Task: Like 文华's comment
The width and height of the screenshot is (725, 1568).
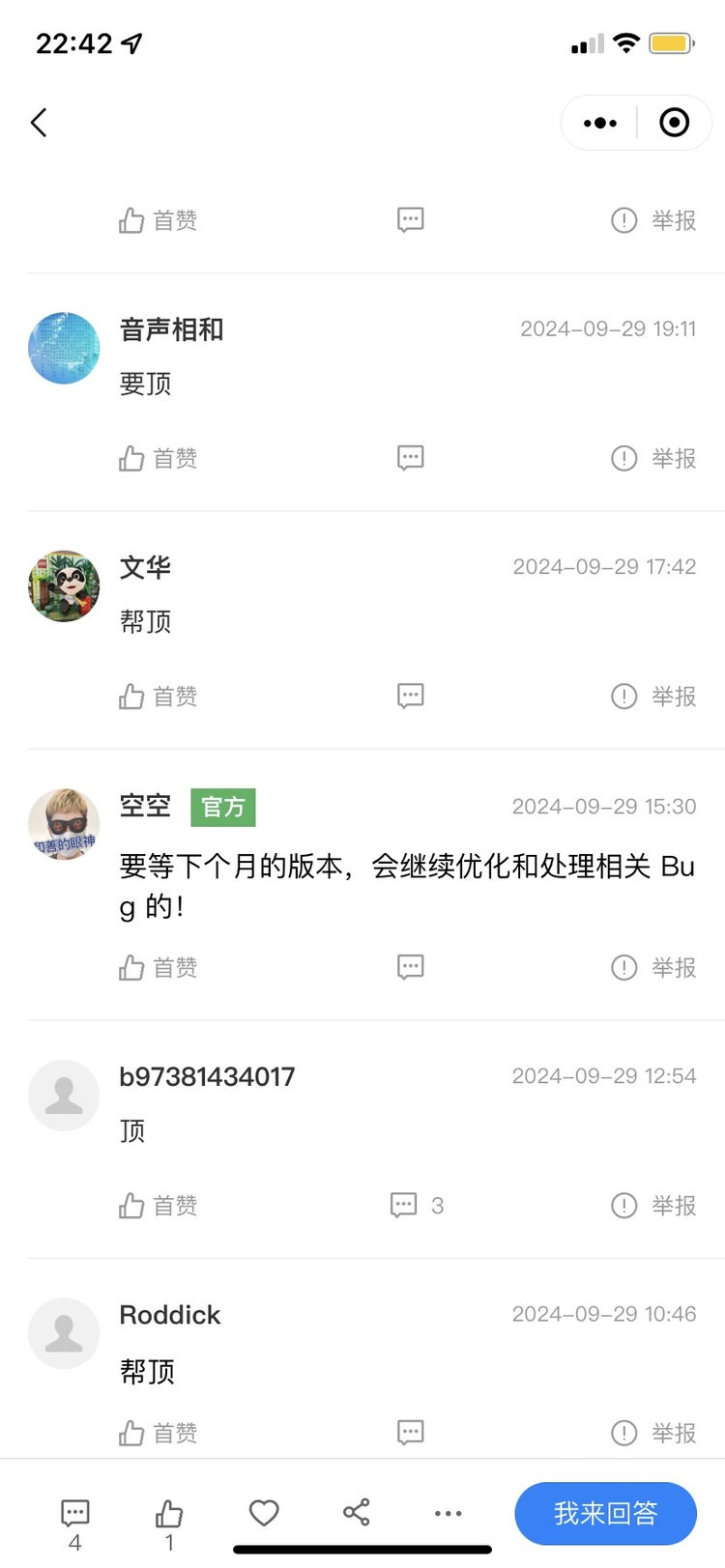Action: coord(159,697)
